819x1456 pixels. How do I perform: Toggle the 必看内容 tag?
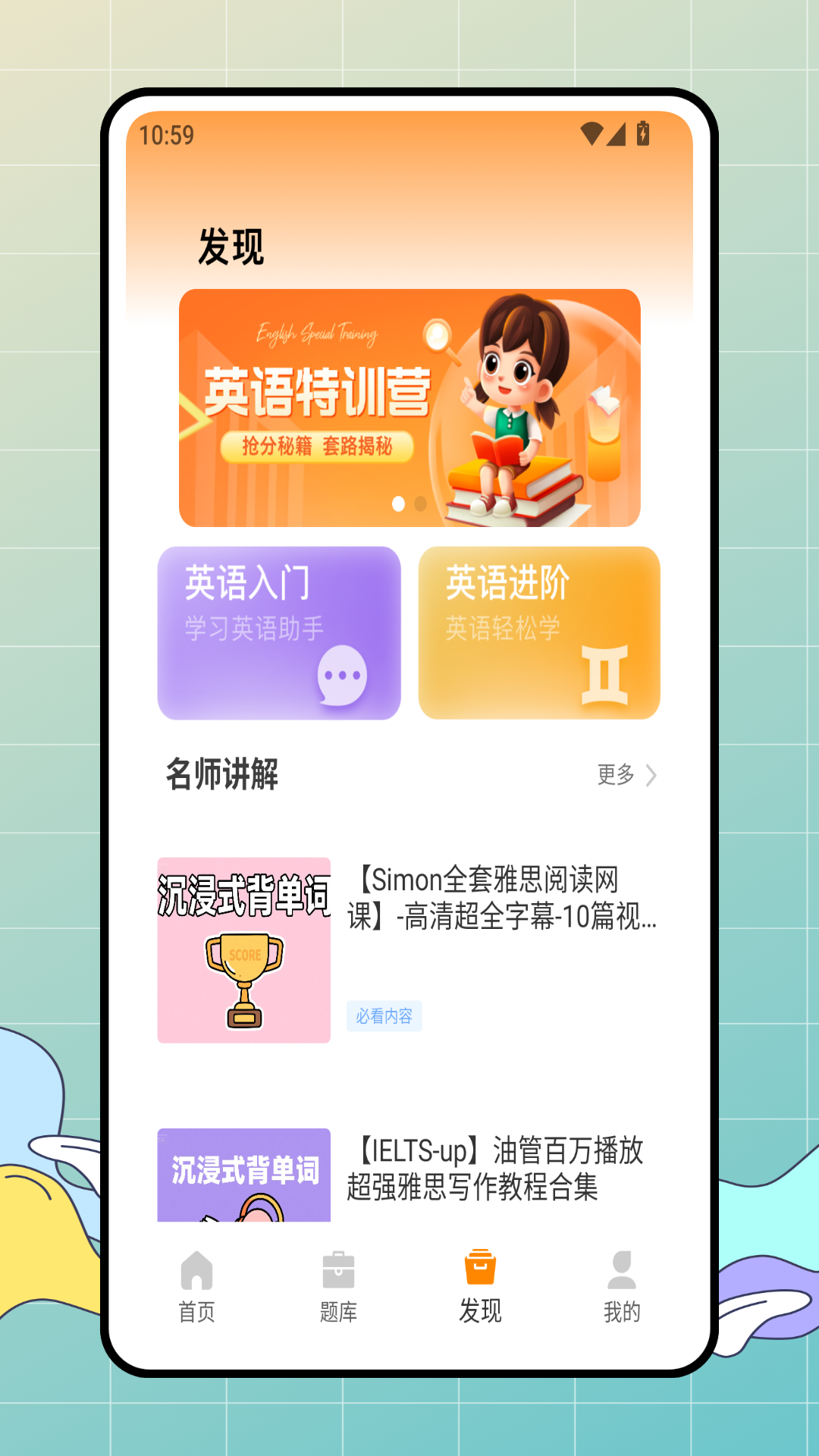[384, 1016]
